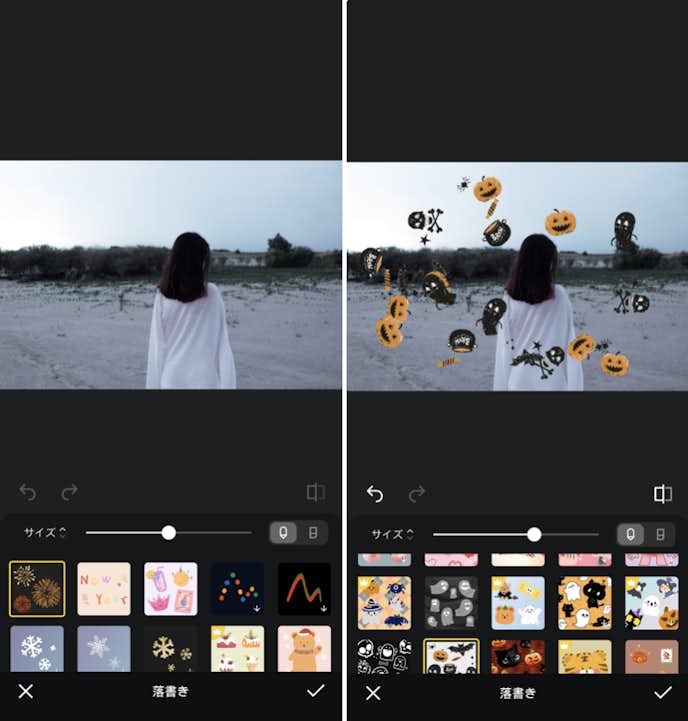
Task: Select the fireworks doodle brush
Action: point(37,587)
